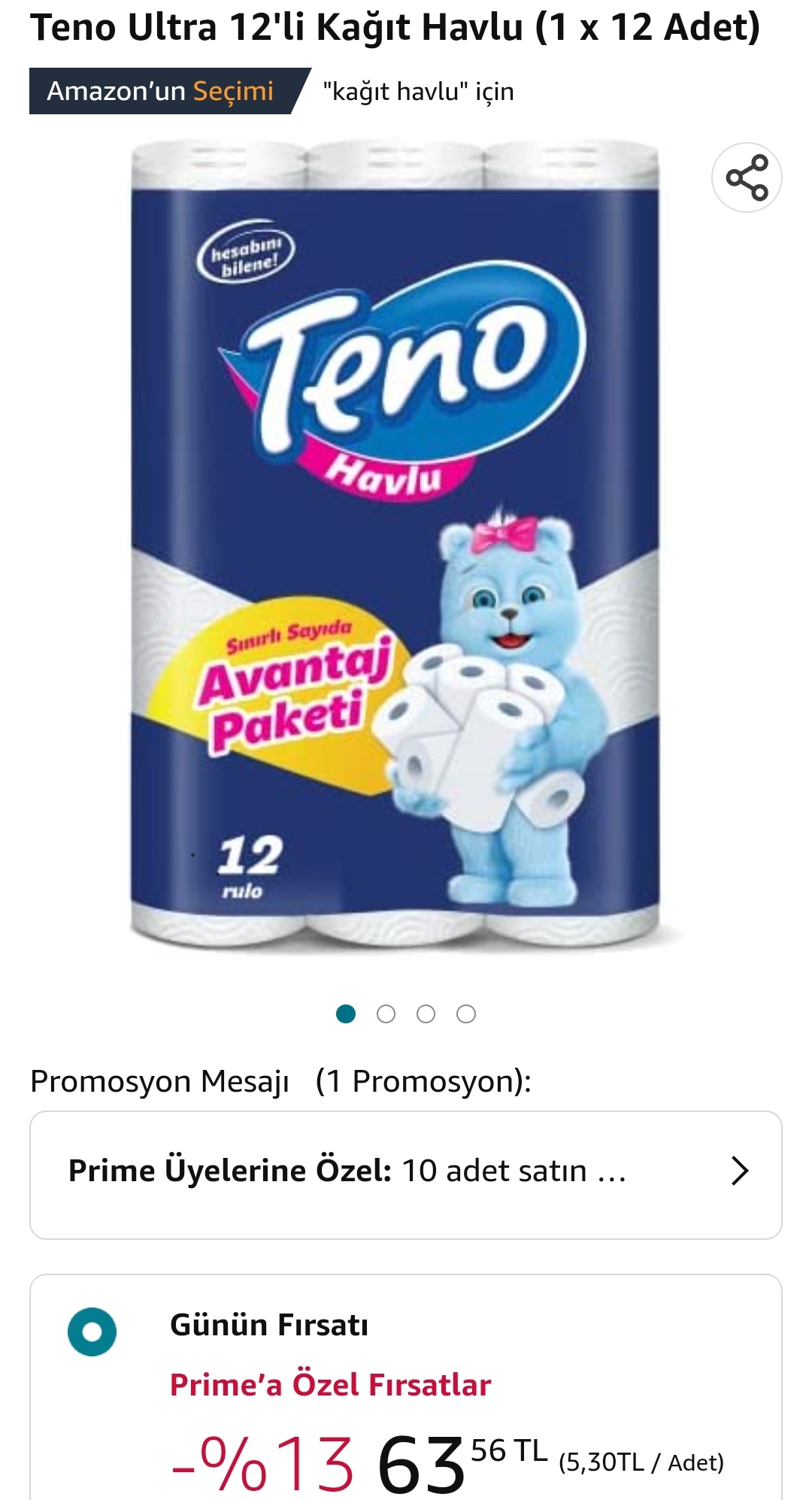Tap the Amazon'un Seçimi badge
This screenshot has height=1500, width=812.
167,91
